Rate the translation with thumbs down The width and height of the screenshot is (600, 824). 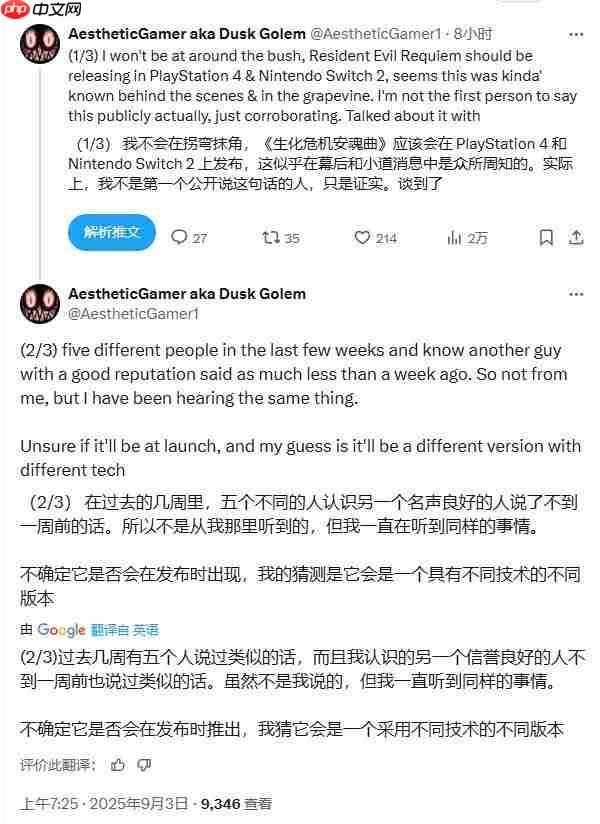point(144,765)
